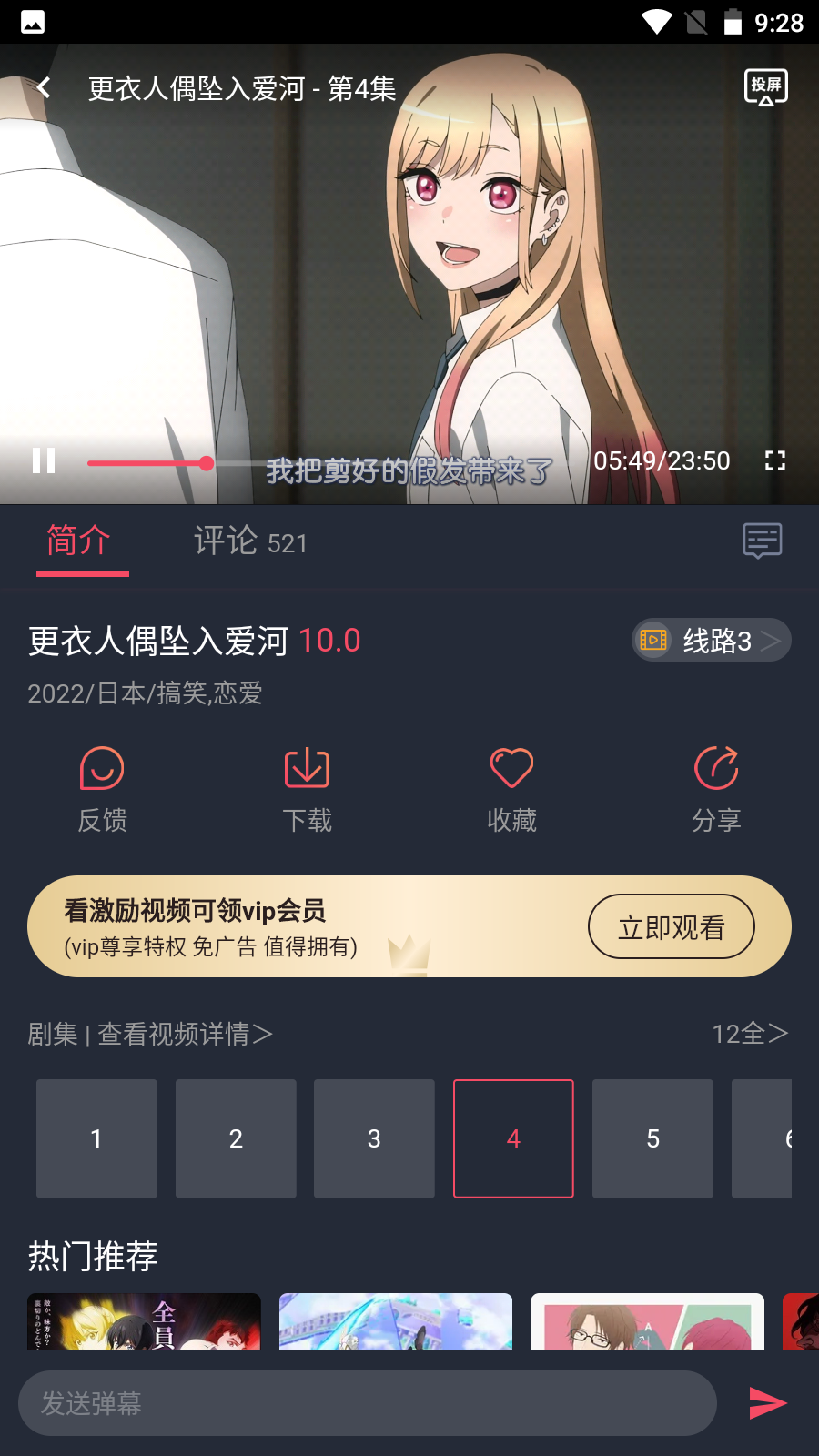Viewport: 819px width, 1456px height.
Task: Download this episode via 下载
Action: point(307,790)
